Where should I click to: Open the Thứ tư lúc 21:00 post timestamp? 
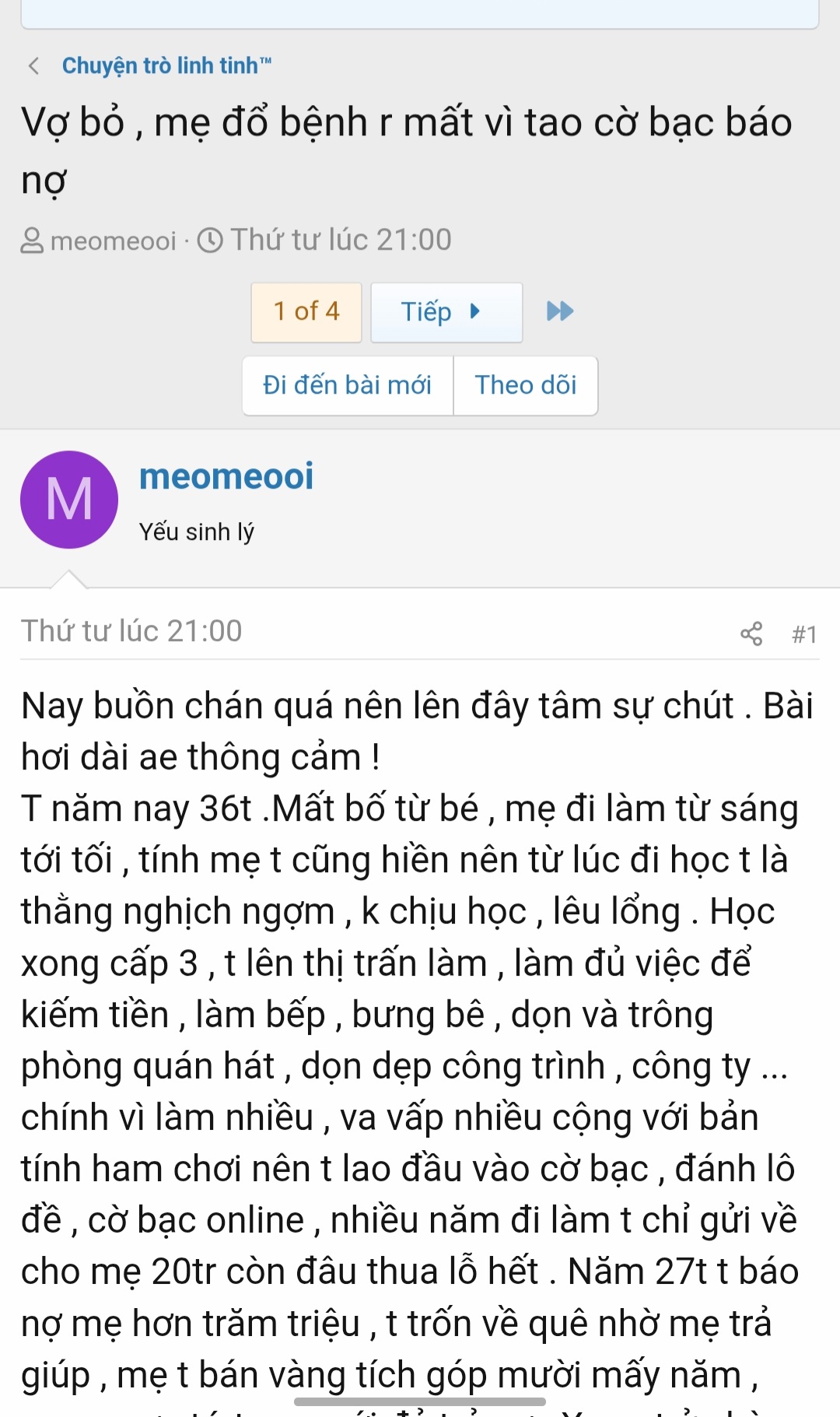(x=131, y=631)
